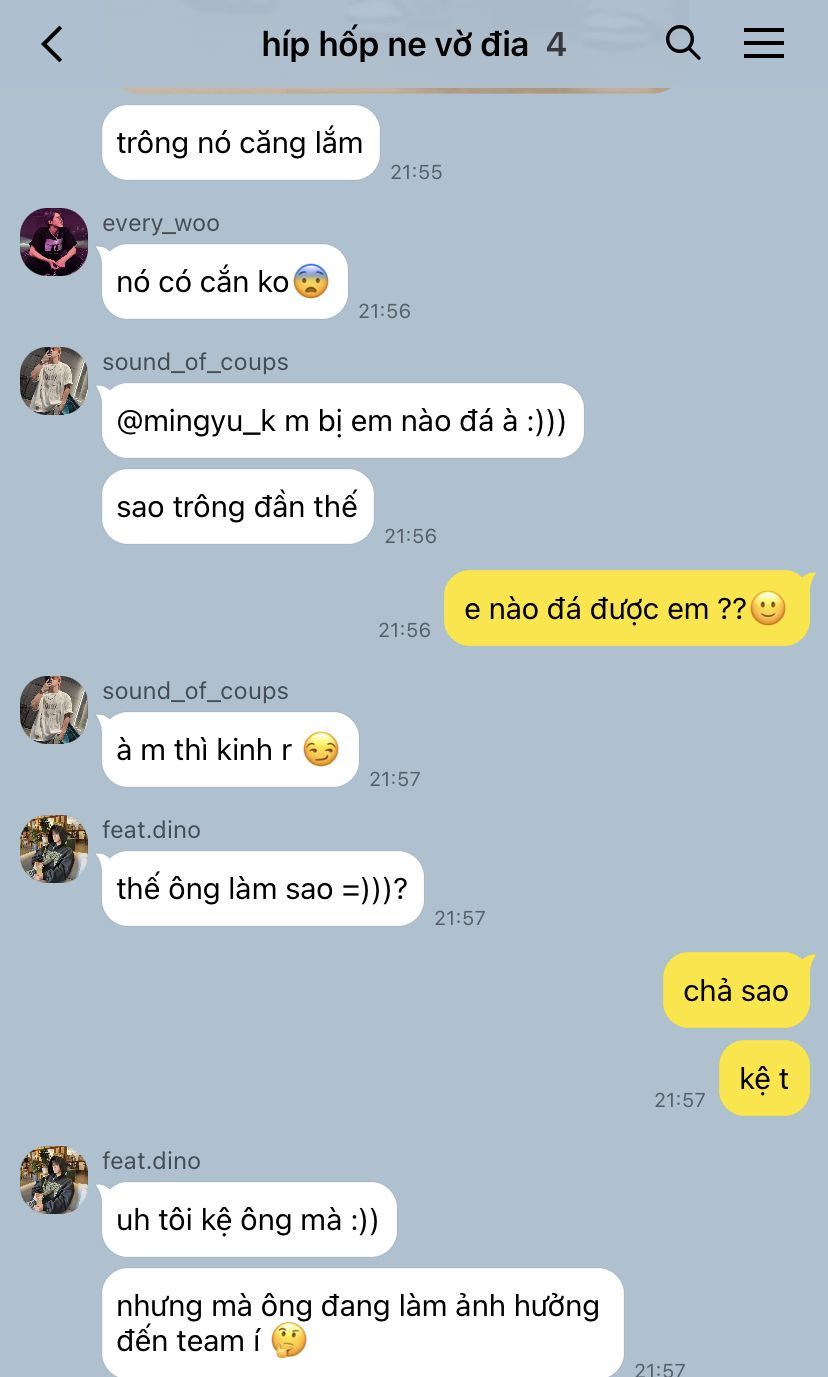This screenshot has width=828, height=1377.
Task: View feat.dino's avatar beside "thế ông làm sao"
Action: click(x=54, y=849)
